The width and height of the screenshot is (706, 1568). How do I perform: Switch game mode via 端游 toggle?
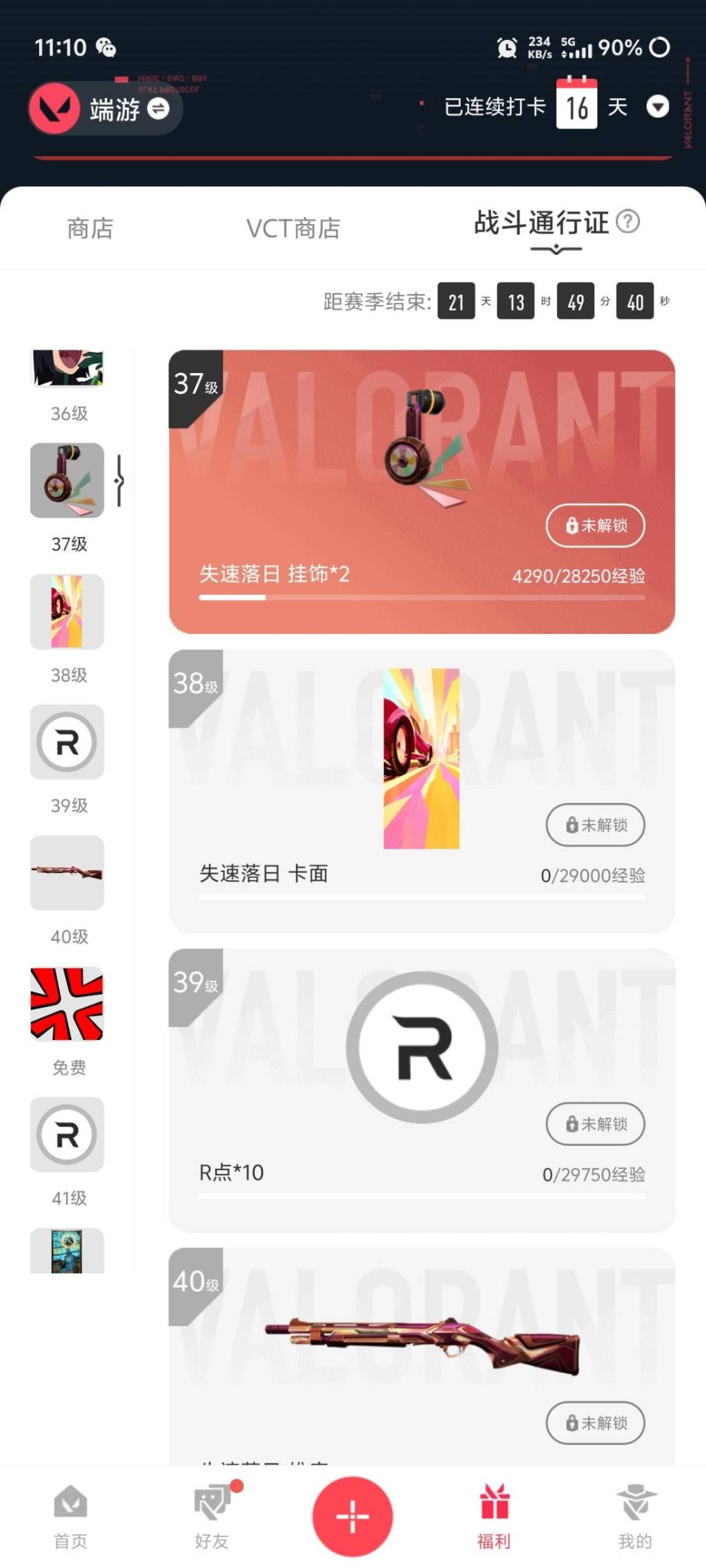[106, 108]
